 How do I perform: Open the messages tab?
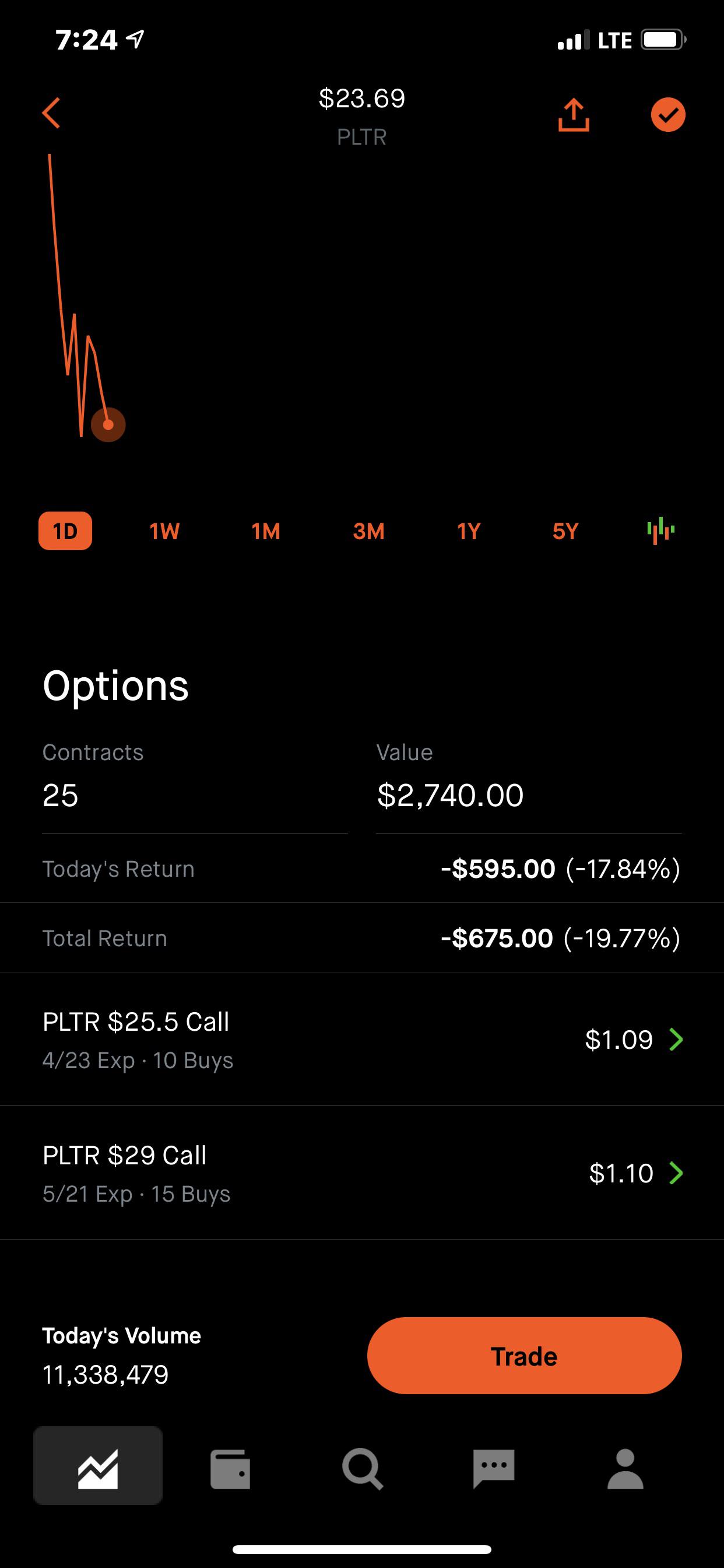click(x=494, y=1469)
